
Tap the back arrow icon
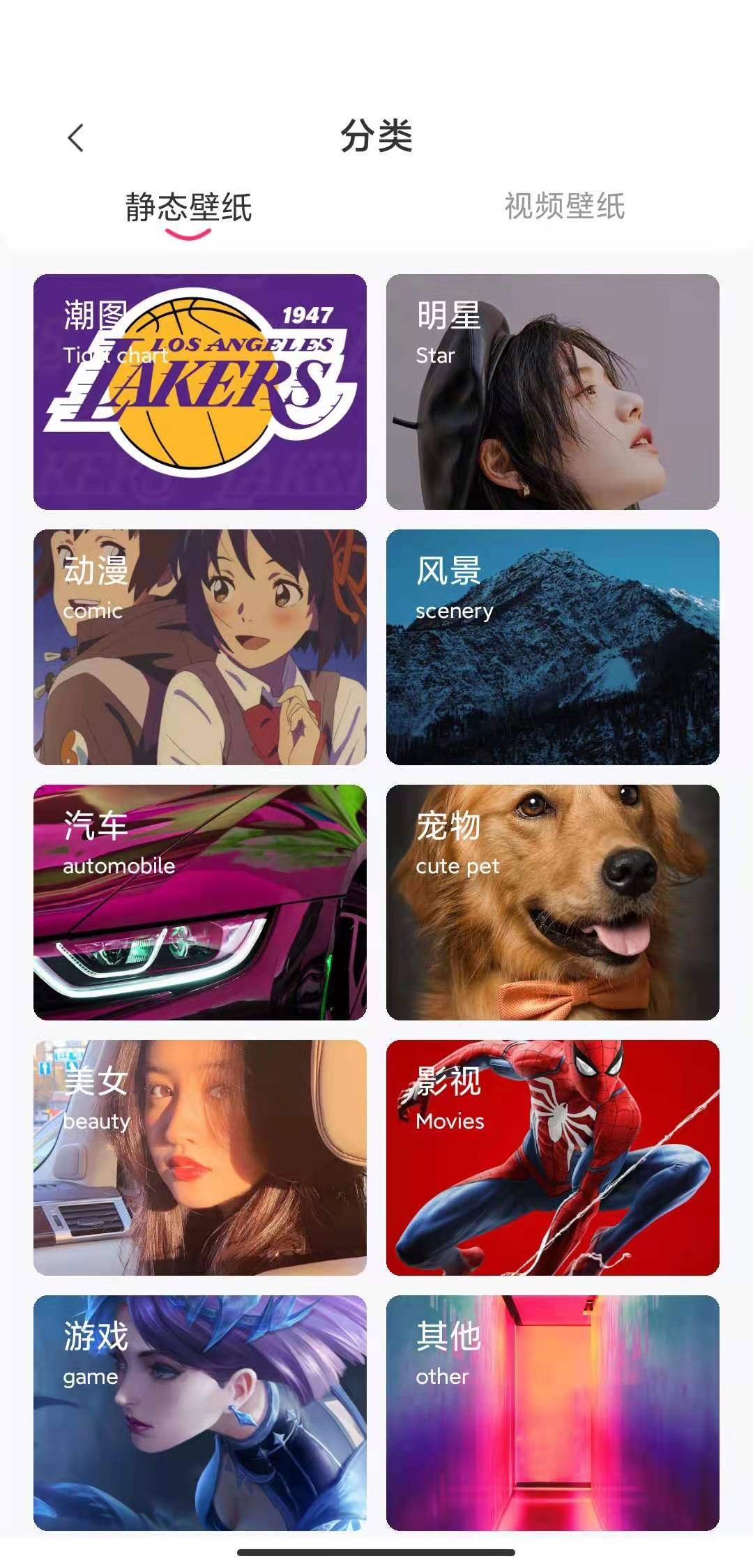[x=77, y=137]
